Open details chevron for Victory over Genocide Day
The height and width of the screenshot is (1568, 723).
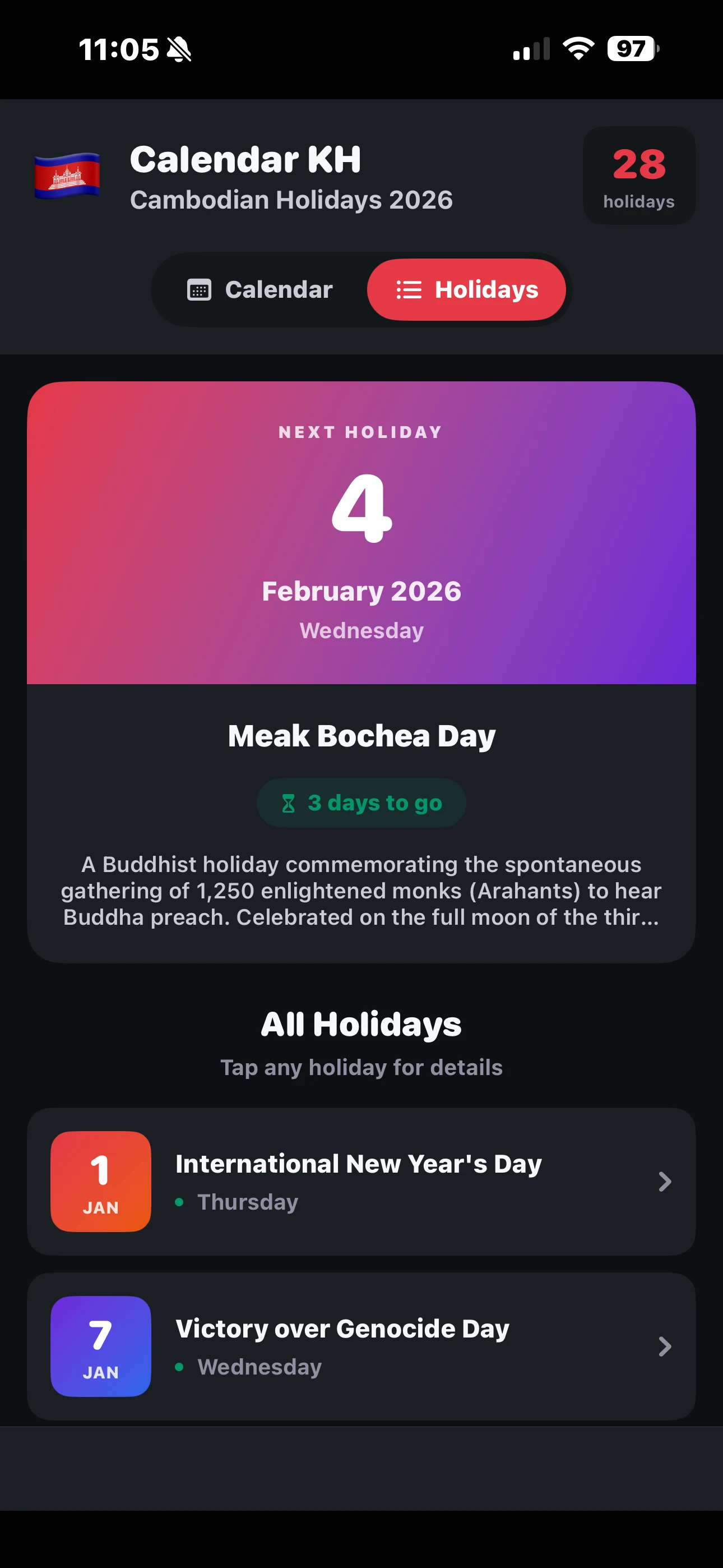tap(665, 1347)
